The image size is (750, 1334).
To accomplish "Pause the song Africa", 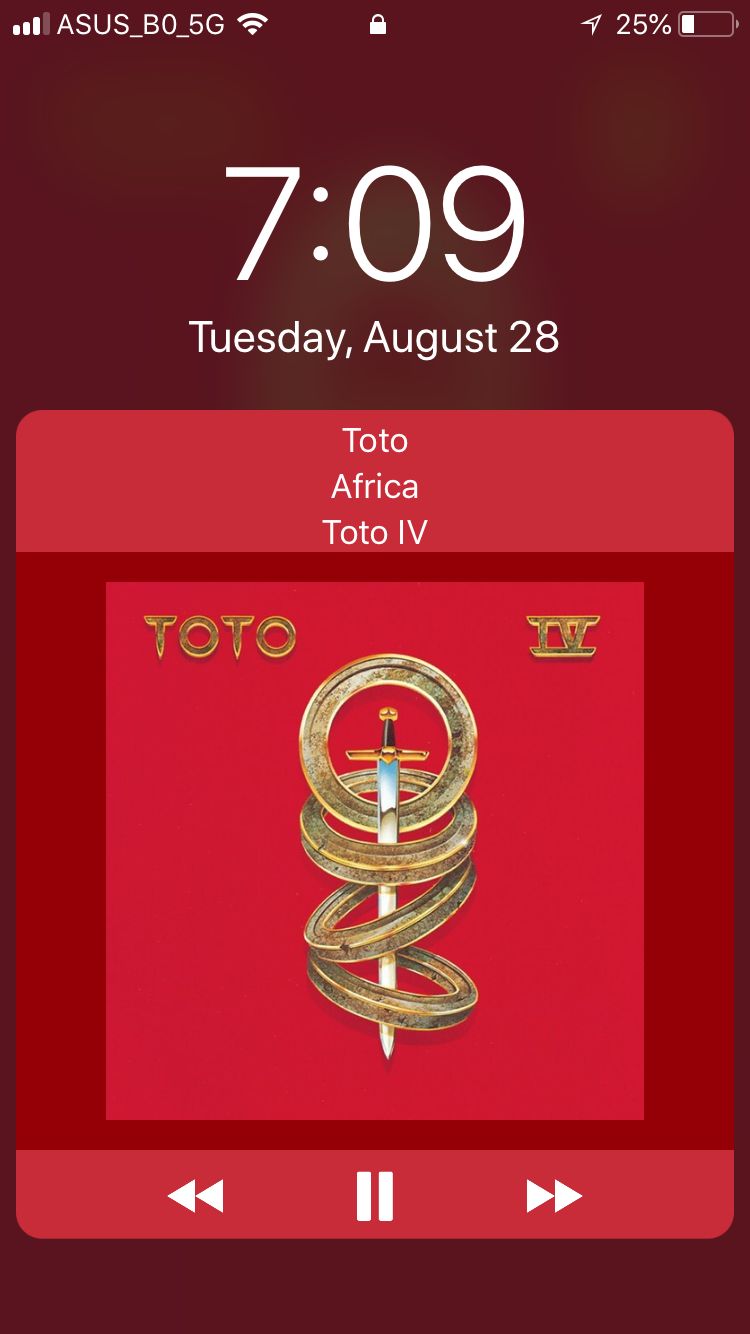I will tap(375, 1196).
